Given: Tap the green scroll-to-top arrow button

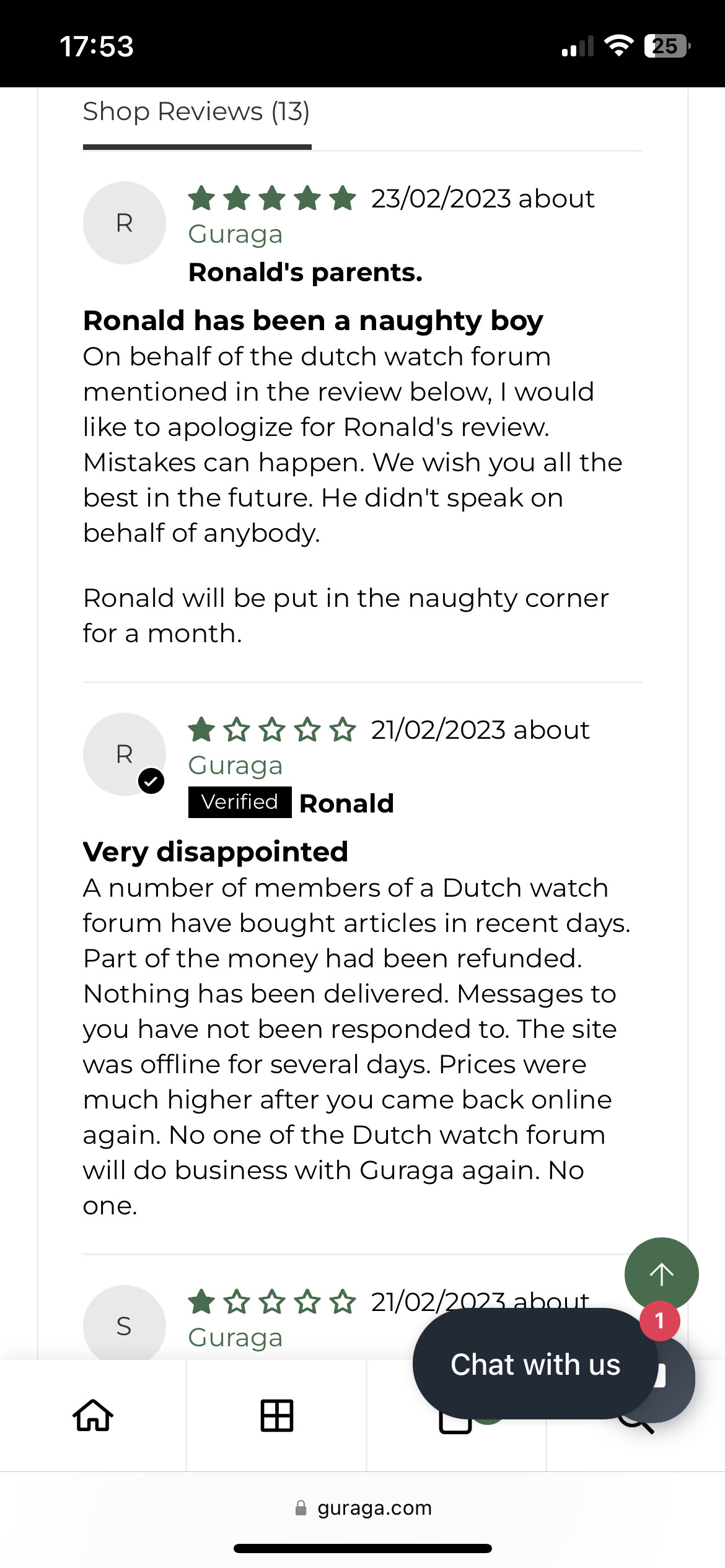Looking at the screenshot, I should [661, 1274].
